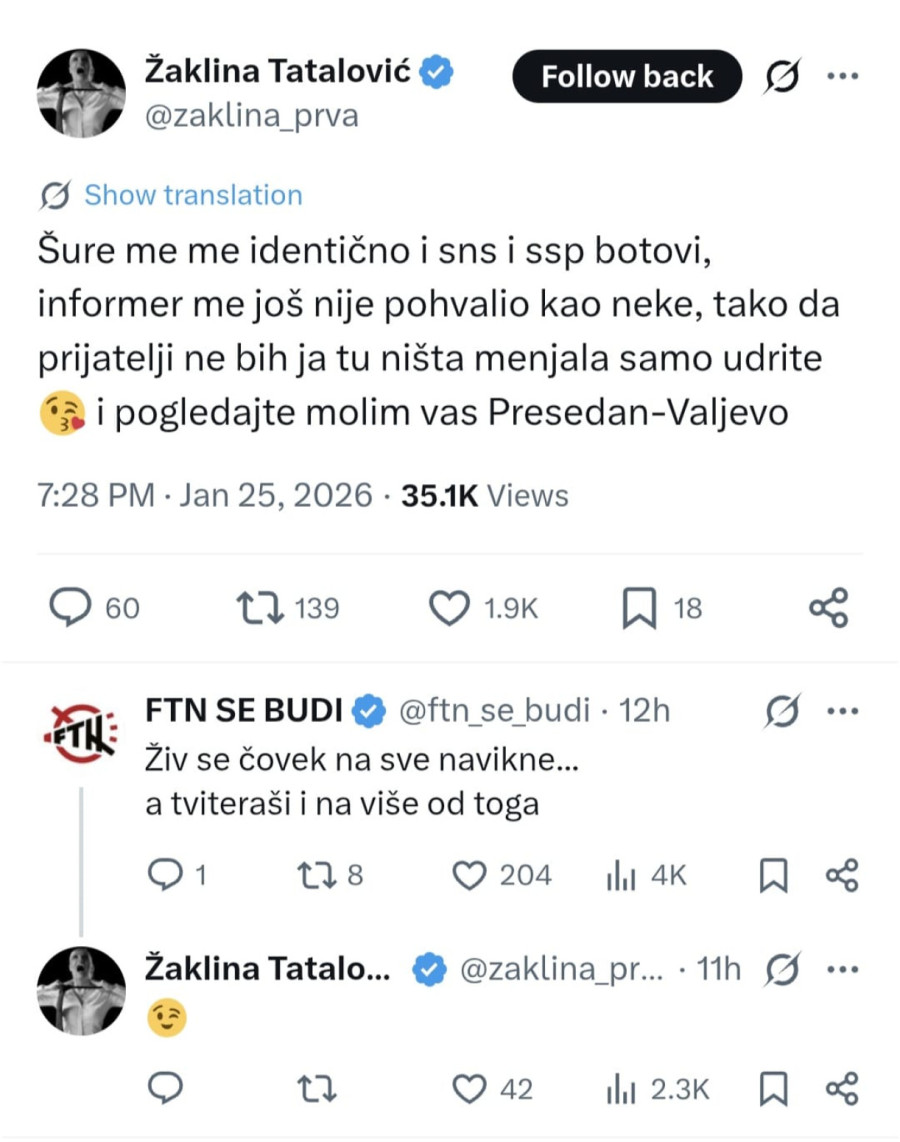Image resolution: width=900 pixels, height=1142 pixels.
Task: Open more options on FTN SE BUDI's reply
Action: click(x=845, y=709)
